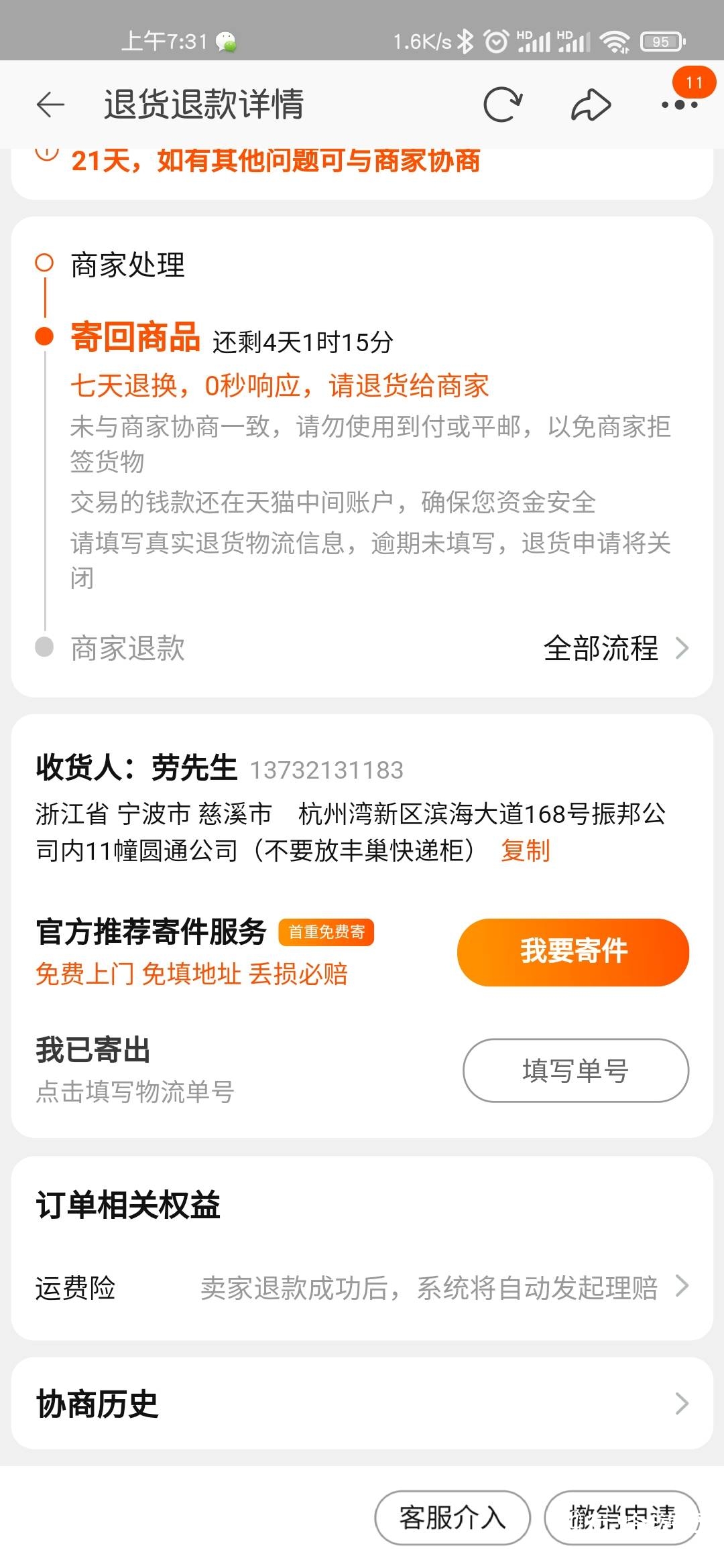Open 协商历史 negotiation history
Image resolution: width=724 pixels, height=1568 pixels.
(x=362, y=1403)
